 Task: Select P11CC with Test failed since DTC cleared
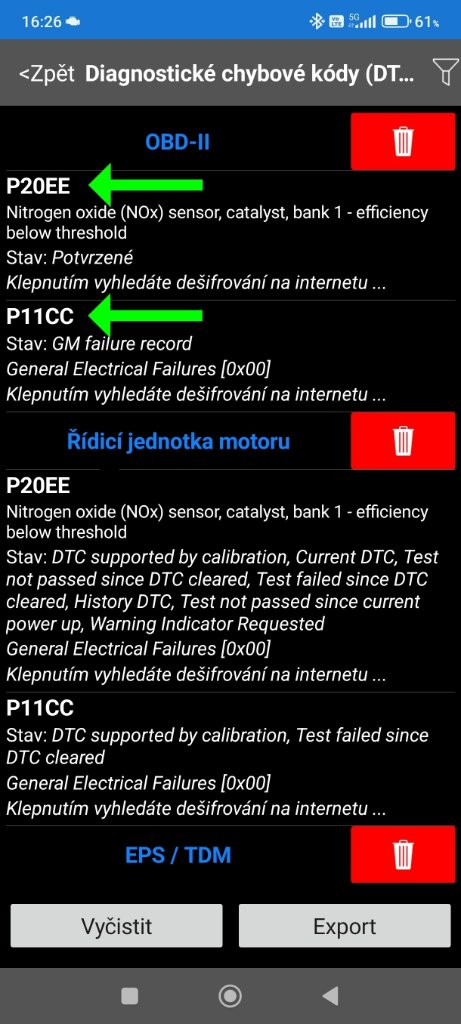pos(230,760)
